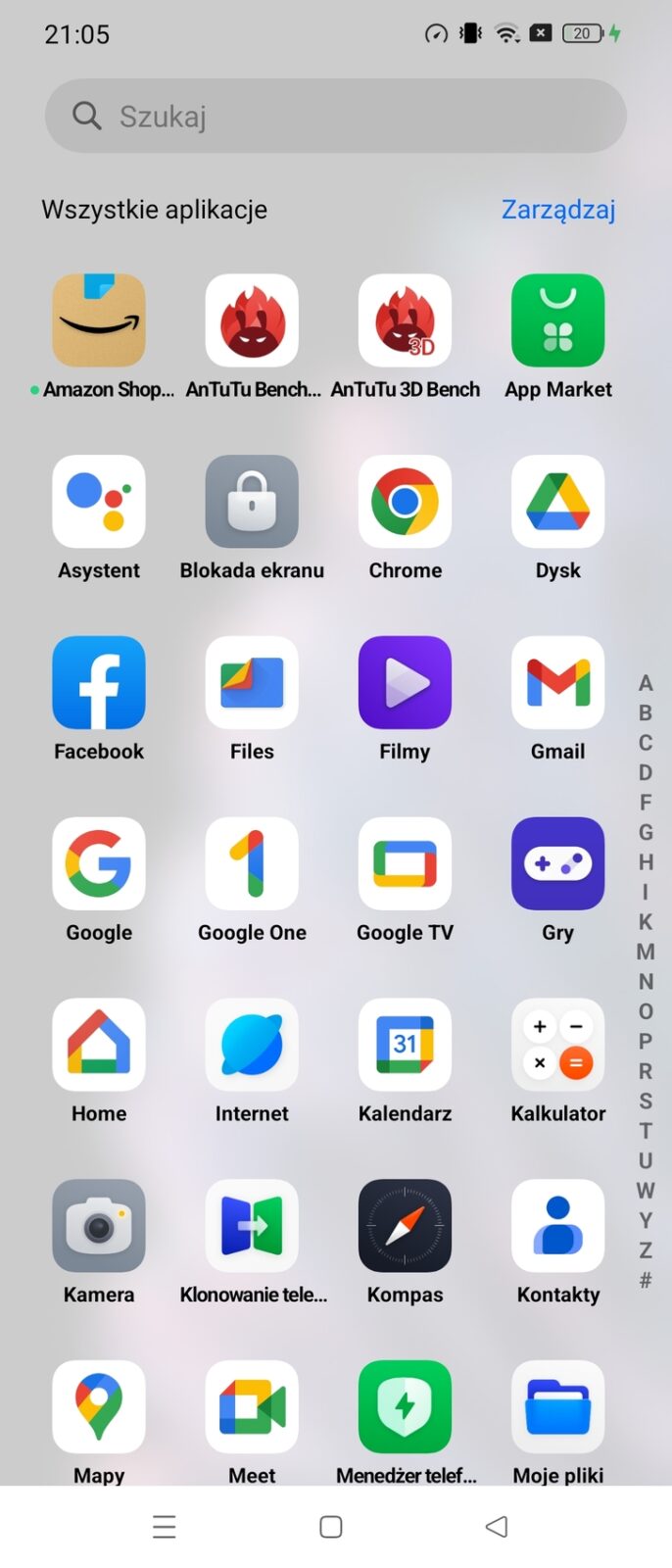Jump to letter M in the alphabet index
The image size is (672, 1568).
[646, 952]
